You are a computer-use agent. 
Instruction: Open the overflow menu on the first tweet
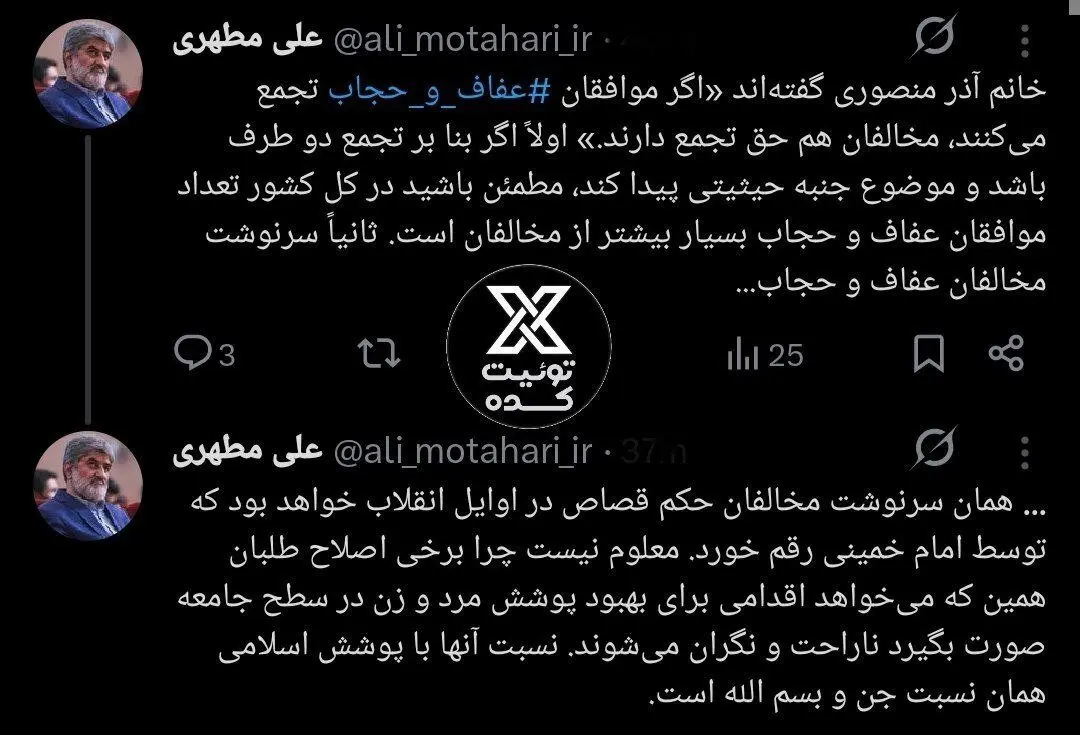coord(1024,43)
